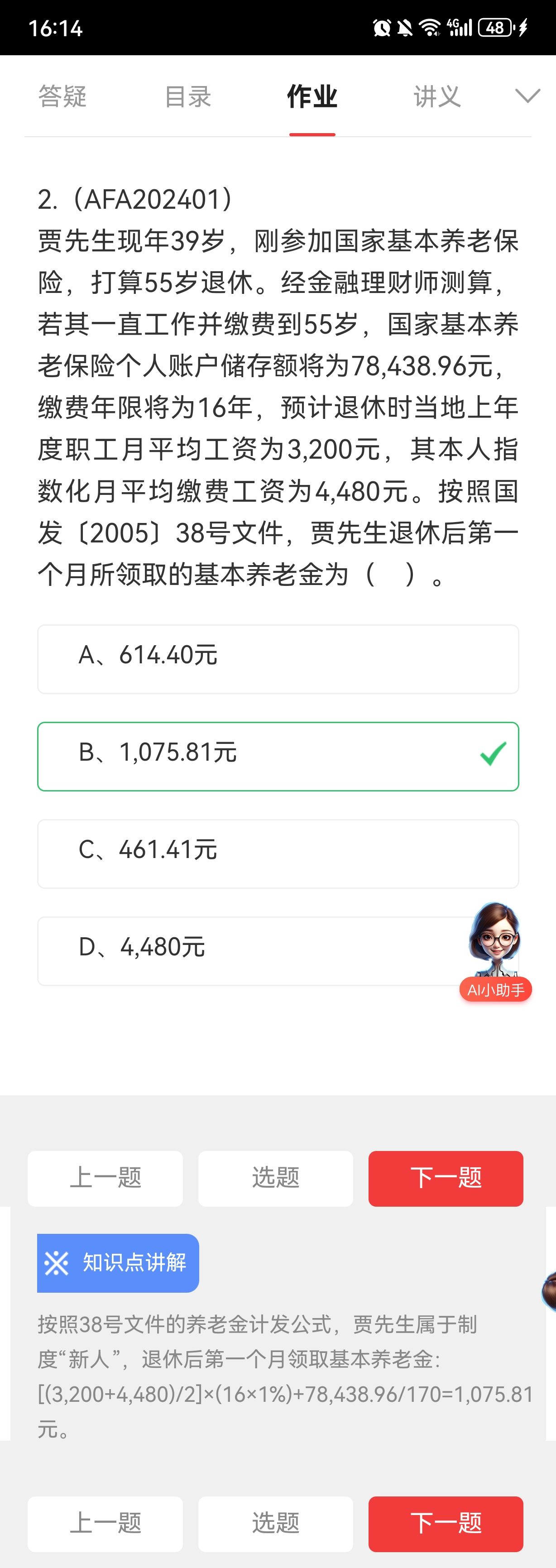556x1568 pixels.
Task: Switch to the 答疑 tab
Action: 62,96
